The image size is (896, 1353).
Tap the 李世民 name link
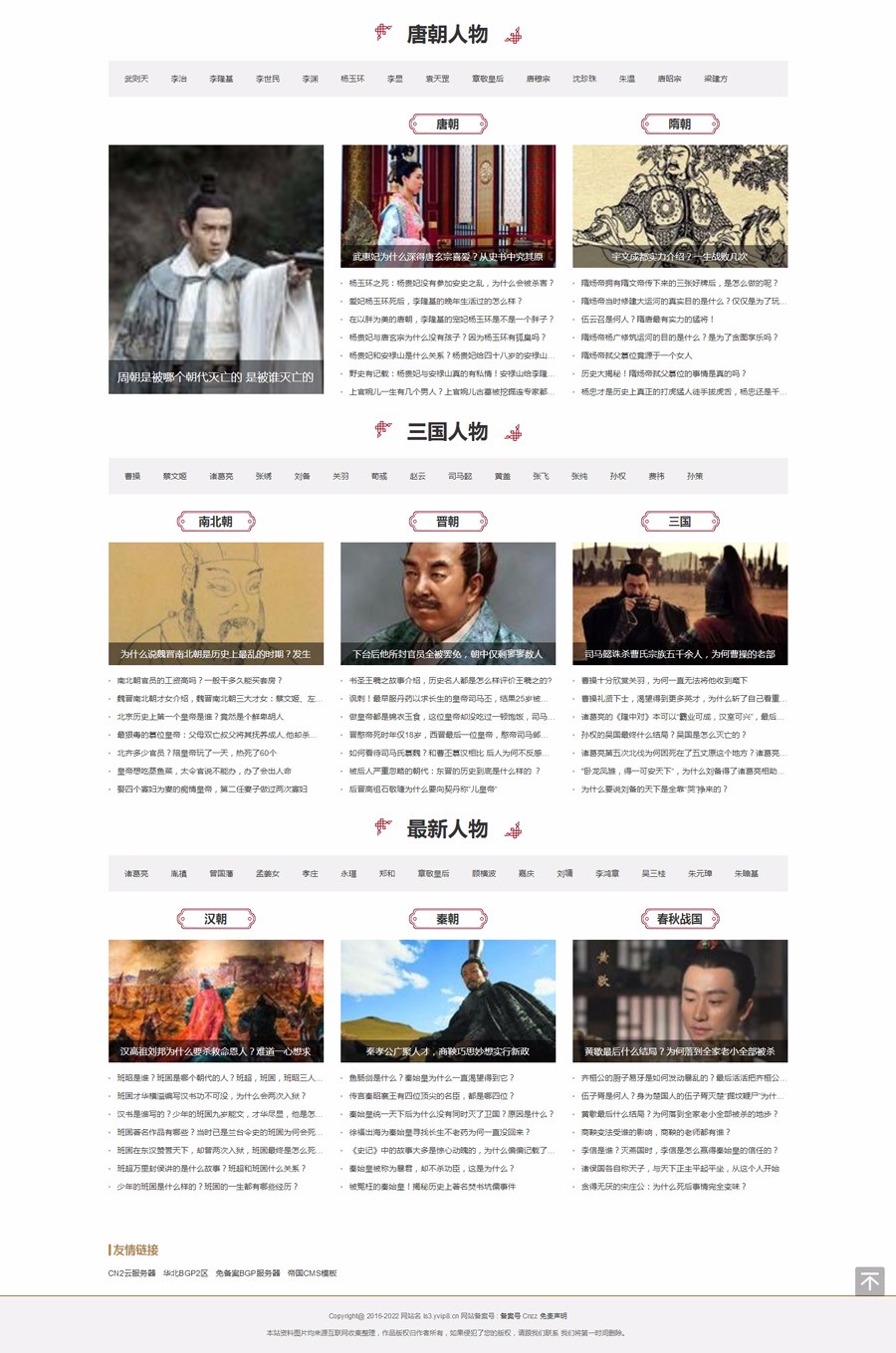[268, 79]
